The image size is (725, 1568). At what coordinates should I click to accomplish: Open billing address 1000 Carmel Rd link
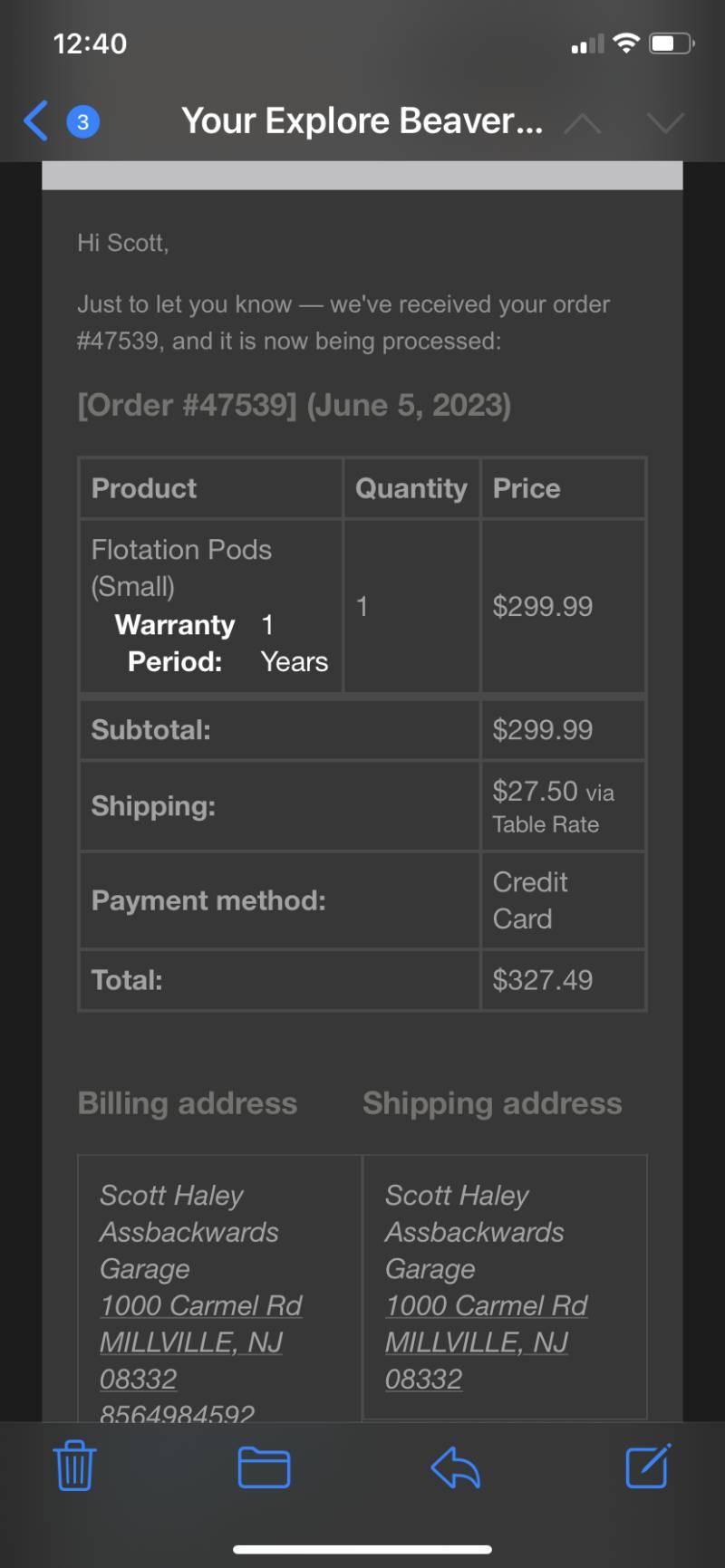pos(200,1305)
